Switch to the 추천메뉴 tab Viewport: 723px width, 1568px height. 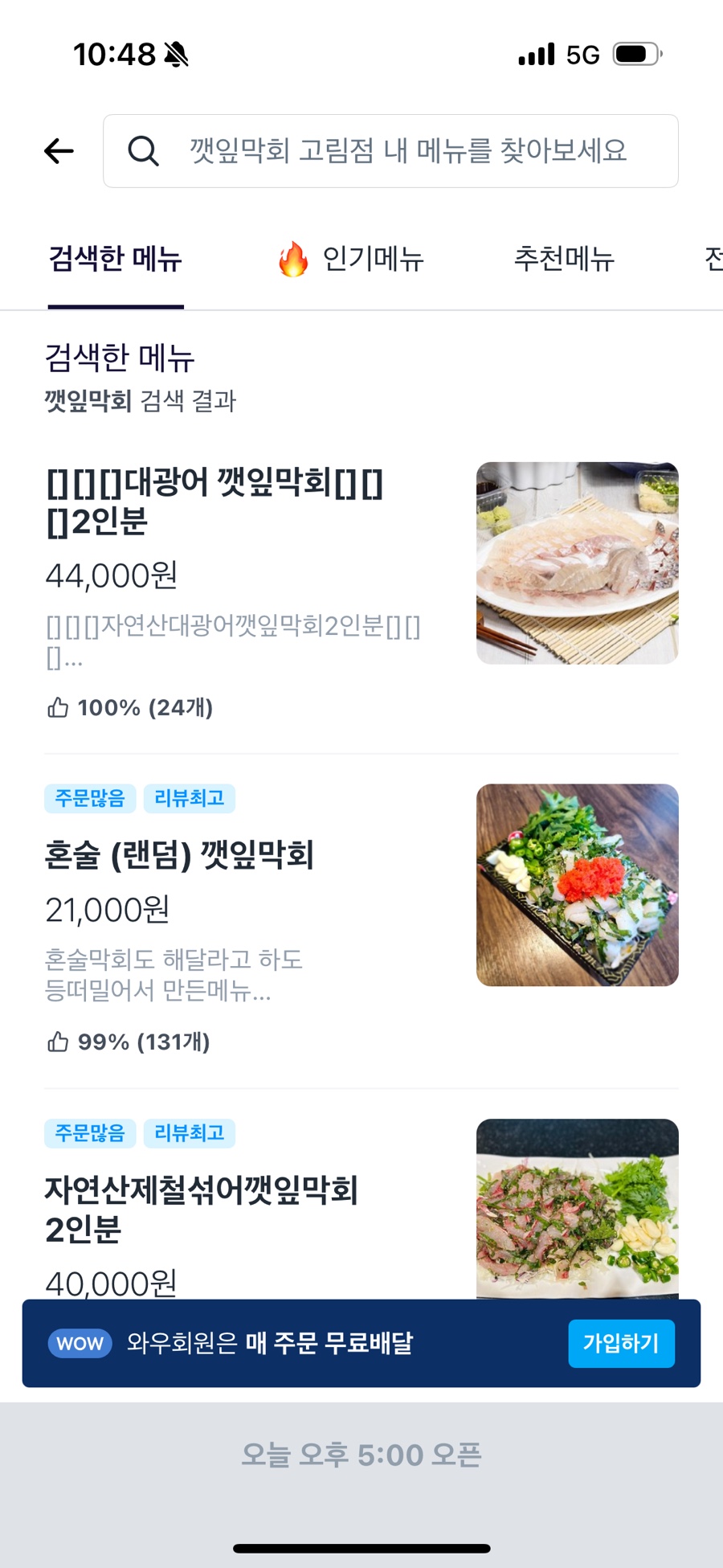pyautogui.click(x=564, y=259)
